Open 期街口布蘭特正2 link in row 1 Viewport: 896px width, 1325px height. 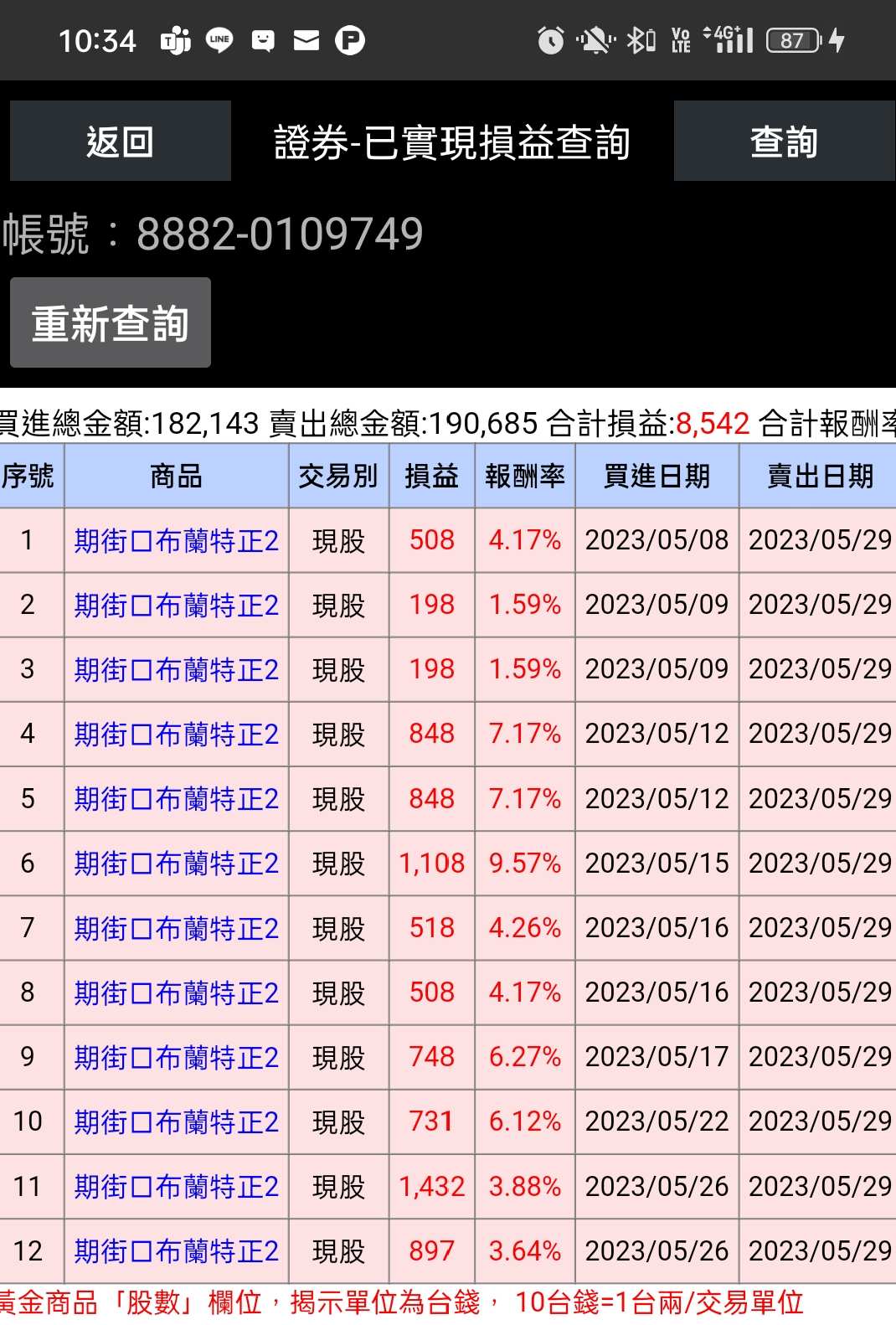(x=175, y=540)
